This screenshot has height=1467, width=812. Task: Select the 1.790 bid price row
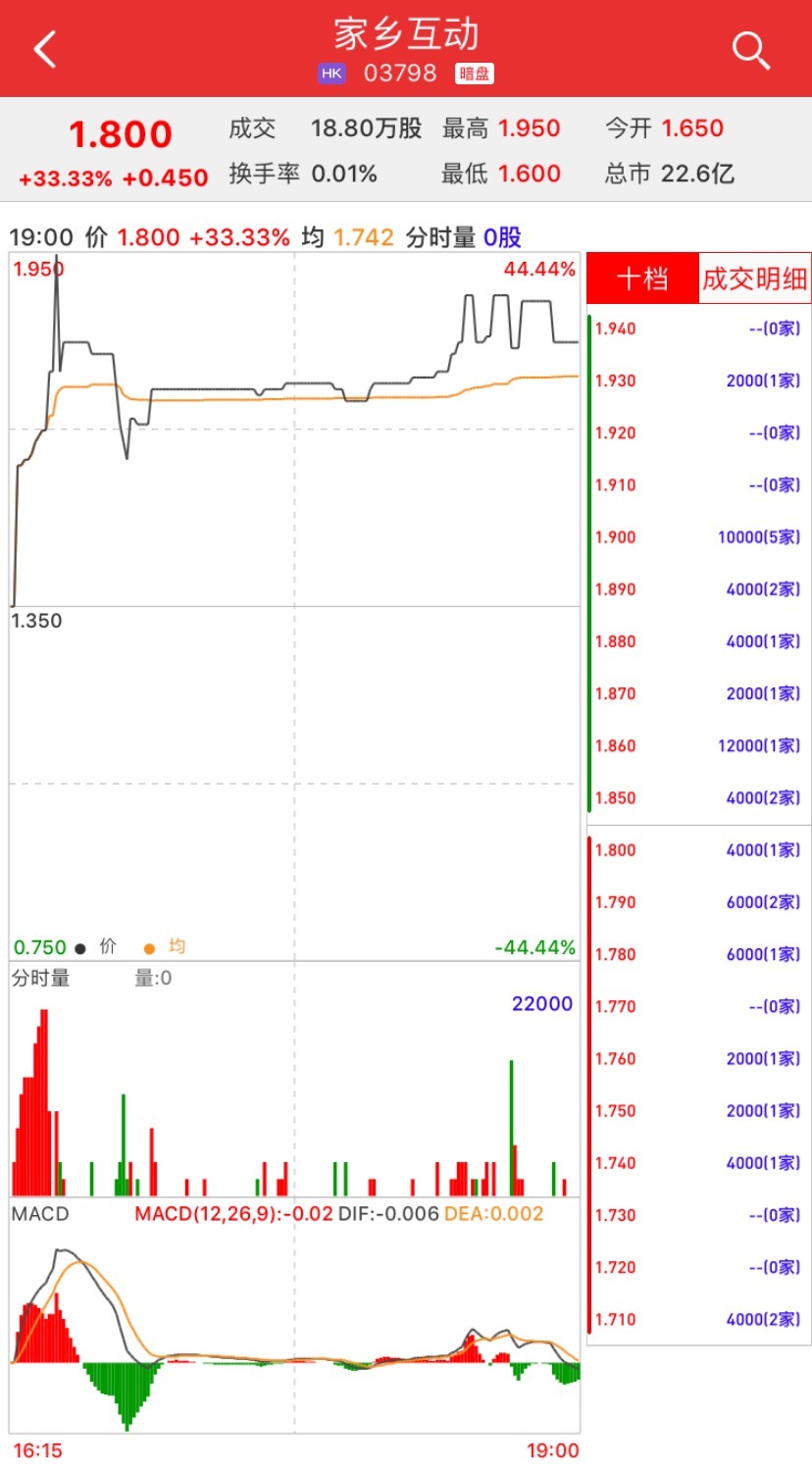coord(698,902)
